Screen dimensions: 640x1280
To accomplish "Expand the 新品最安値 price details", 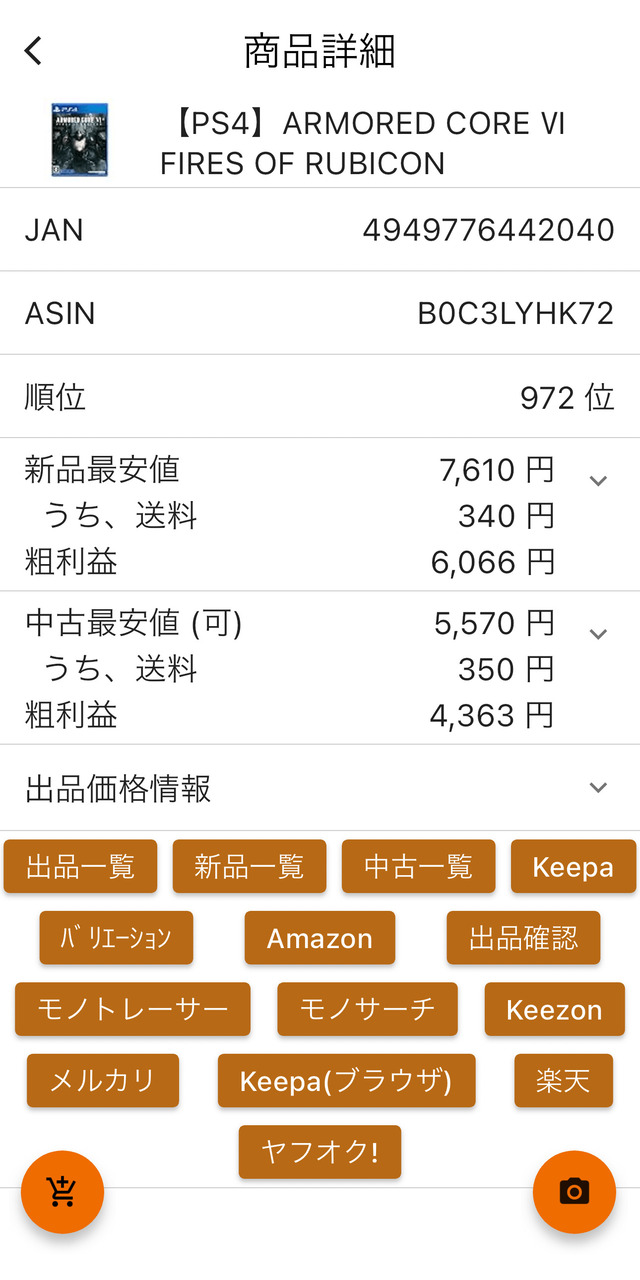I will click(x=598, y=481).
